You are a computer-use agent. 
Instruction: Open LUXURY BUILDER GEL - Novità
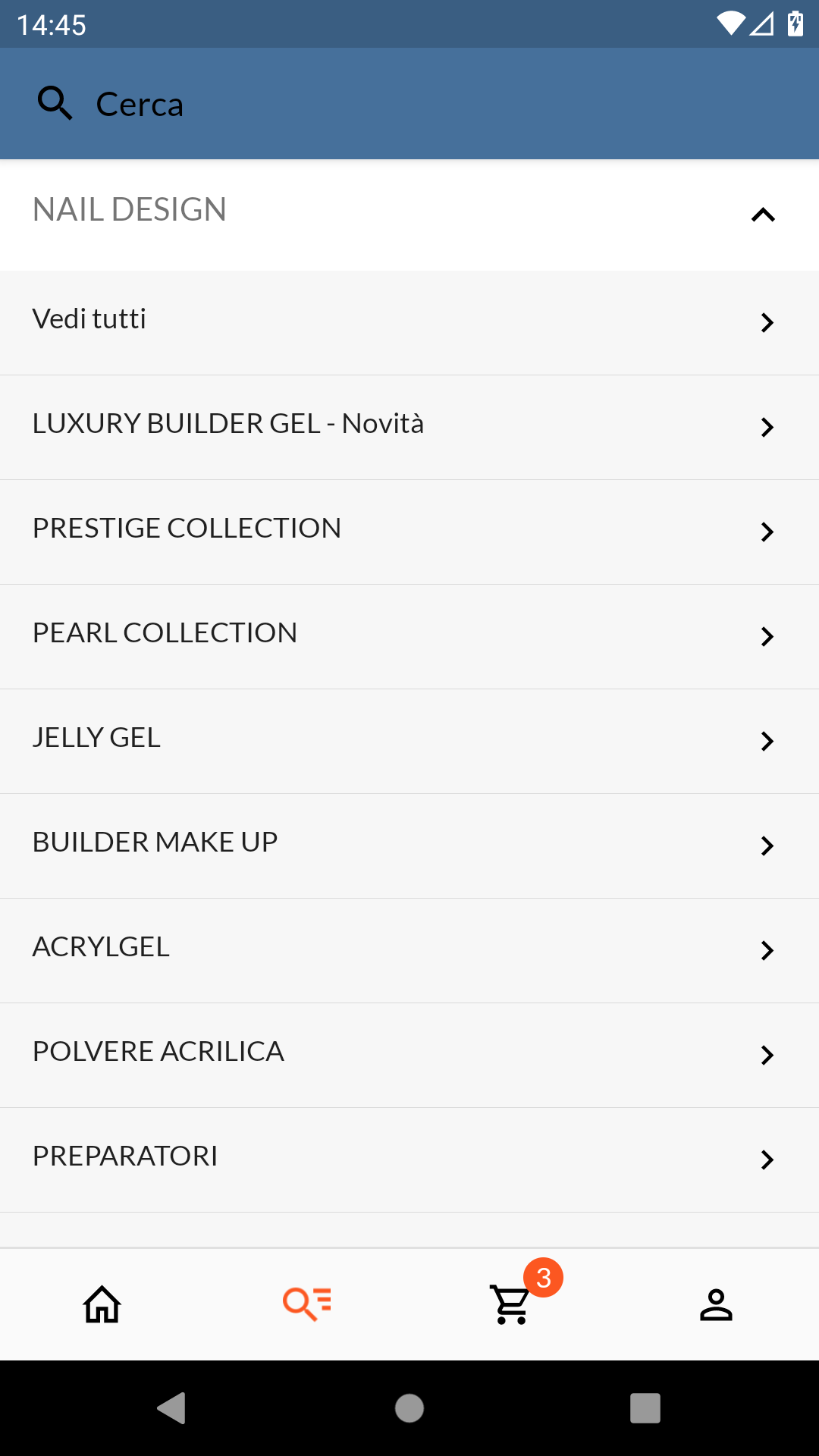(409, 426)
